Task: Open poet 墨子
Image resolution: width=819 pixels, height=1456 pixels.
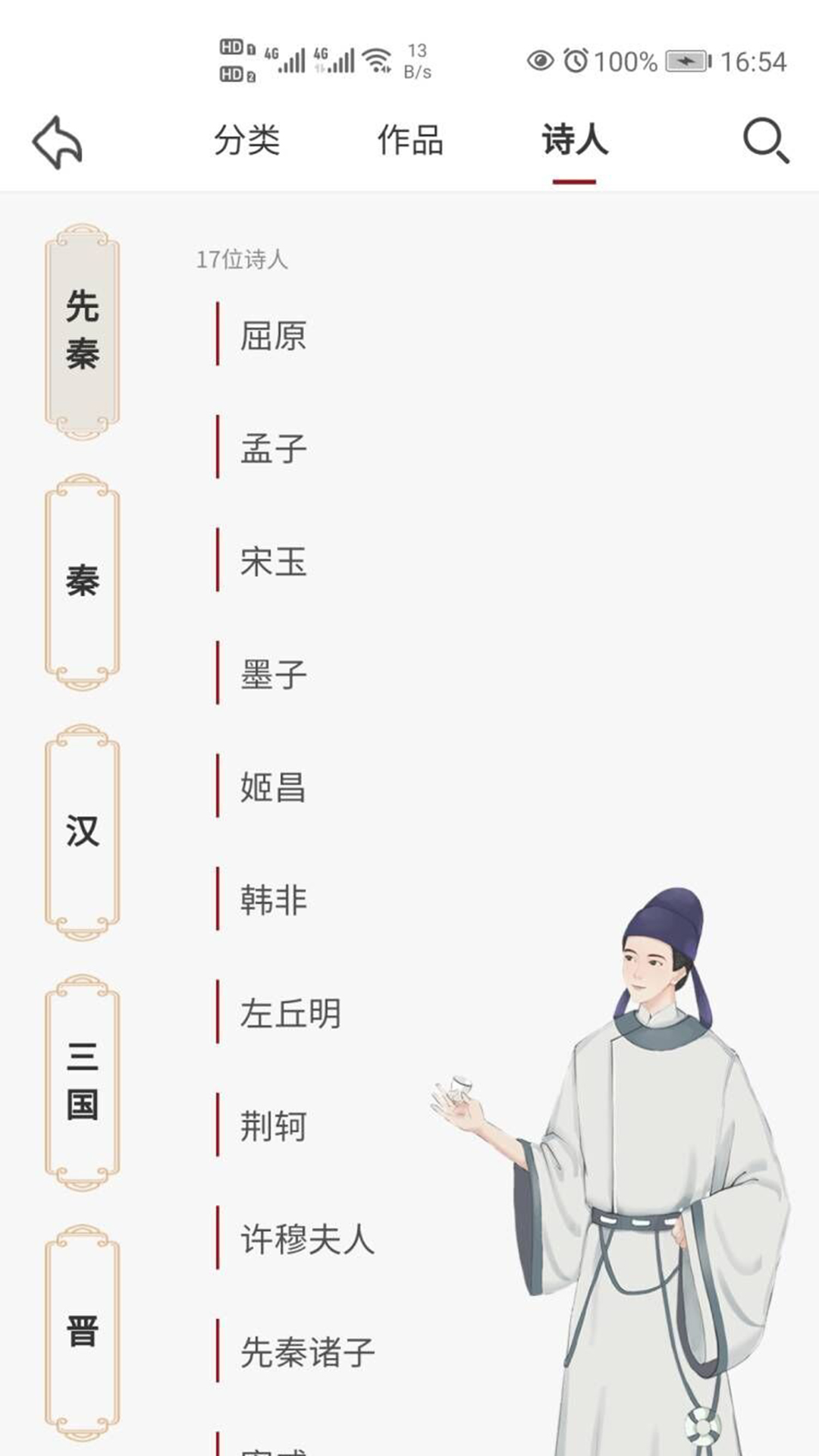Action: (273, 674)
